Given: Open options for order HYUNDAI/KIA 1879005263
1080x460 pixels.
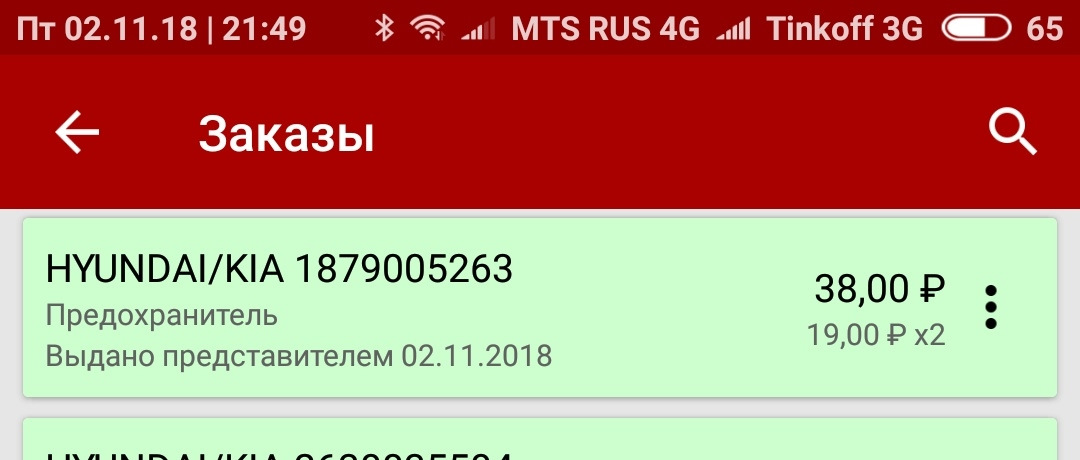Looking at the screenshot, I should coord(990,307).
